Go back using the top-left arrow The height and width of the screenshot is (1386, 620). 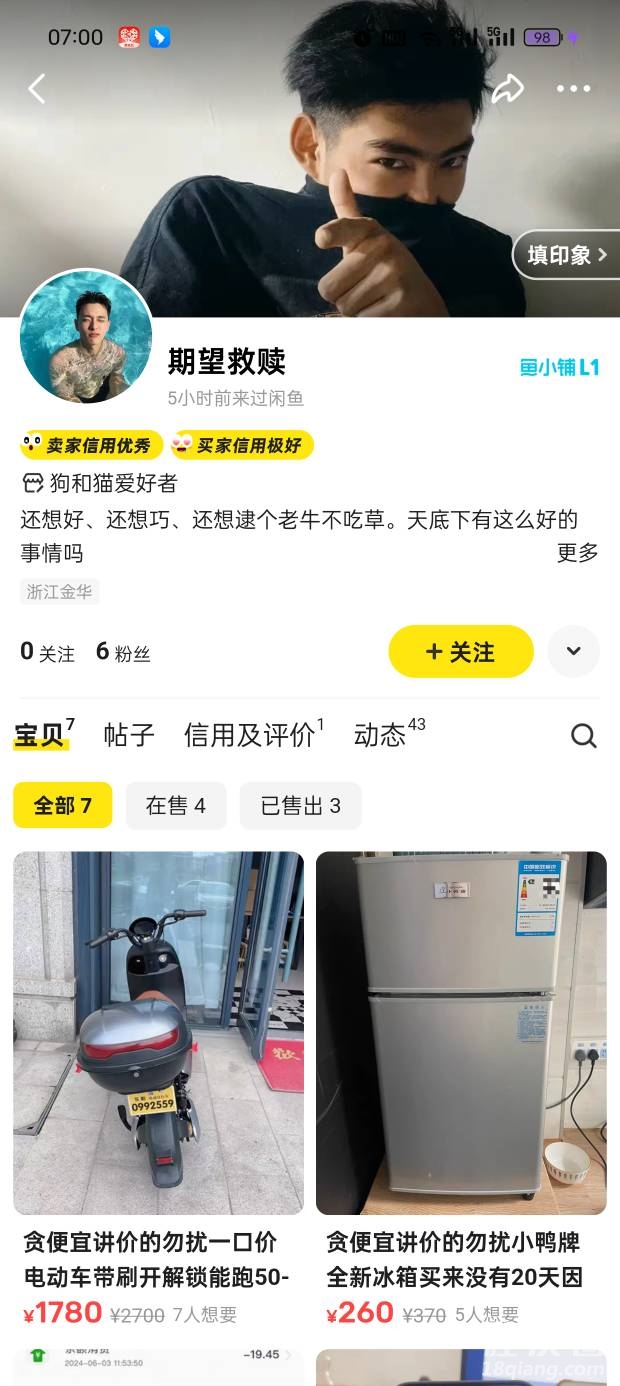pyautogui.click(x=37, y=89)
